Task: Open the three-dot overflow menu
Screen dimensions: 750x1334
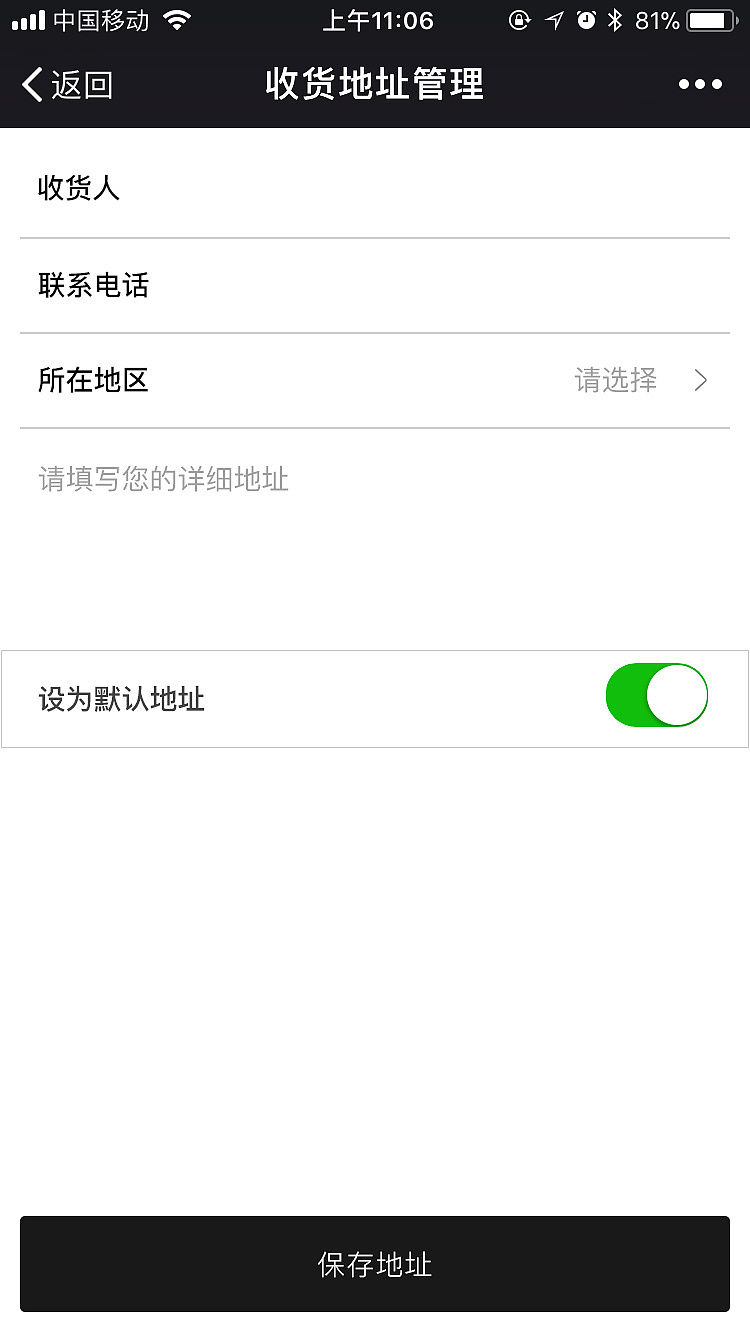Action: point(700,85)
